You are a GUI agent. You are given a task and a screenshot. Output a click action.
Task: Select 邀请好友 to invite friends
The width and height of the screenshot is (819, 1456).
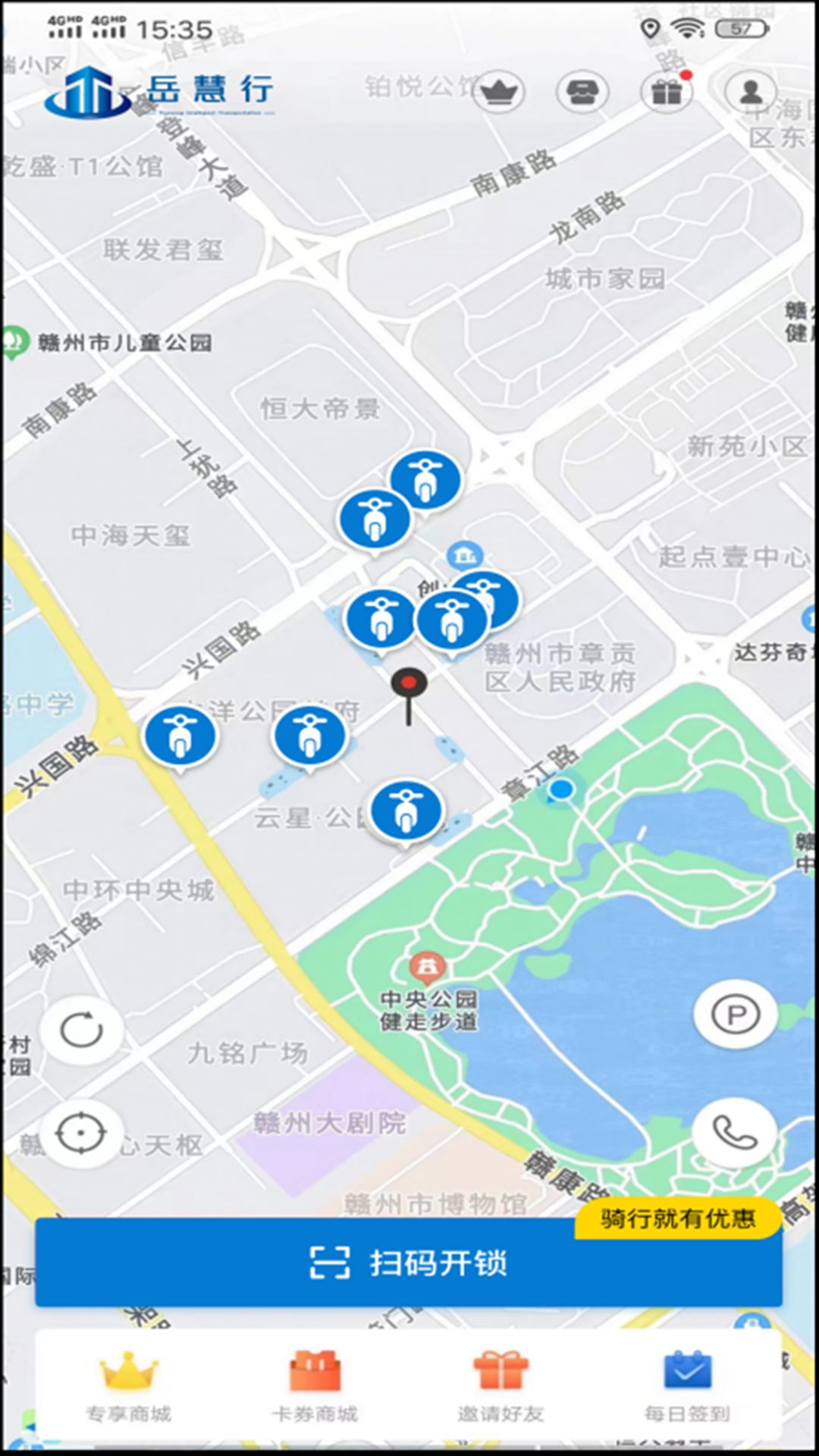click(500, 1387)
